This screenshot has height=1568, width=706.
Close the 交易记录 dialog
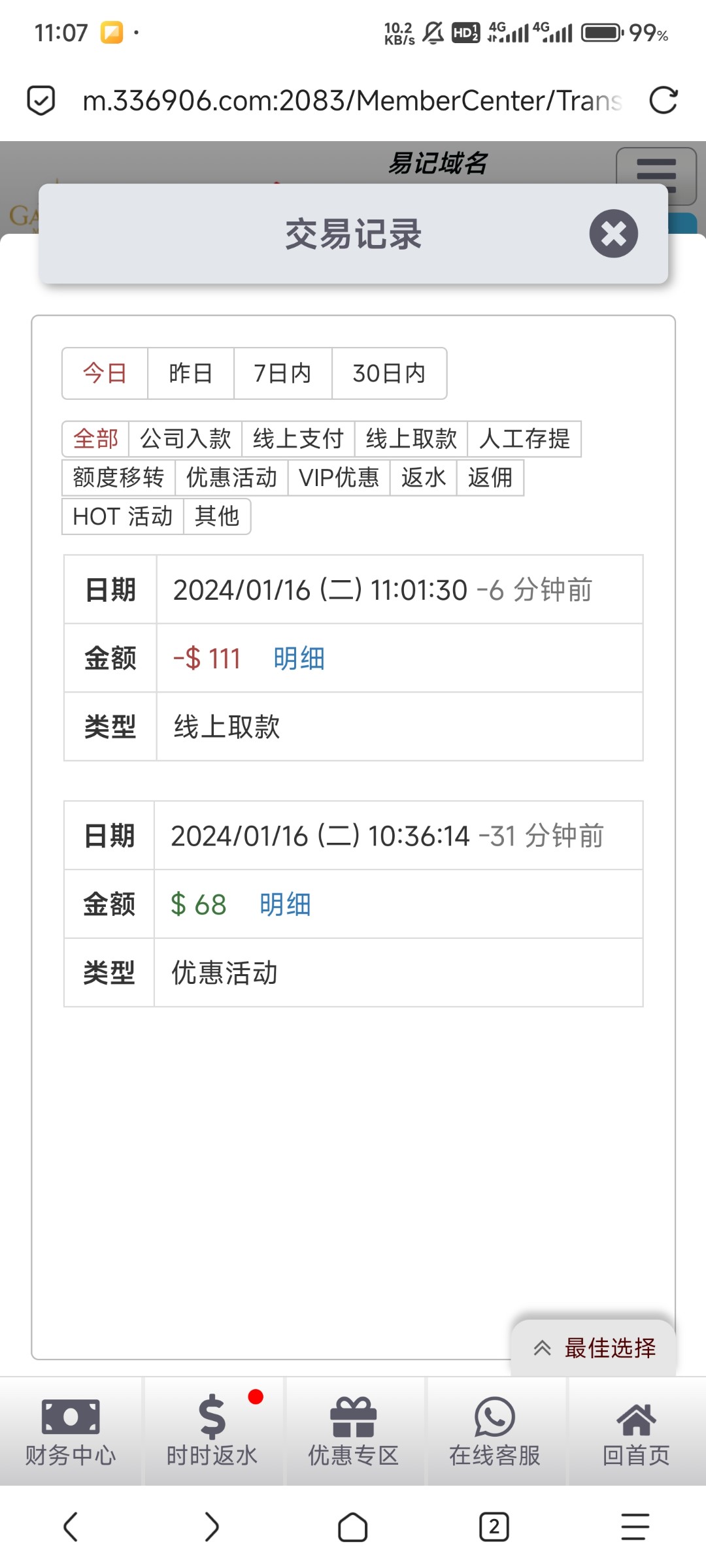click(613, 234)
